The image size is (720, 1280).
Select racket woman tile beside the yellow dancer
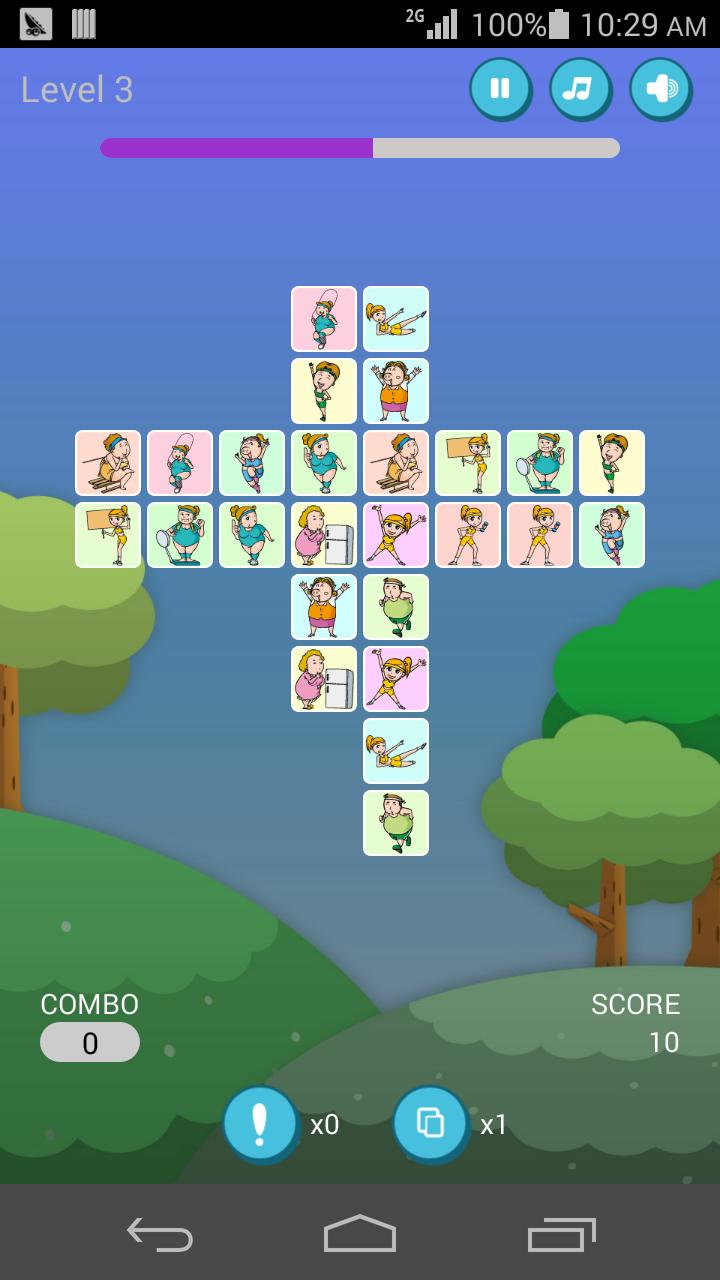540,463
